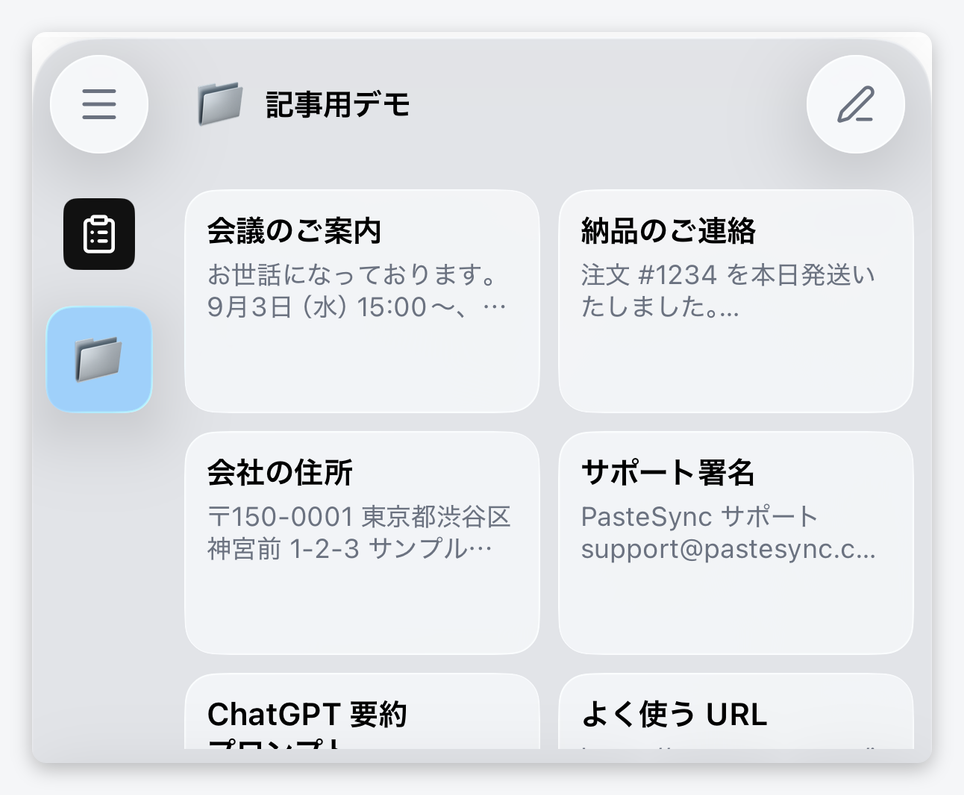Switch to the clipboard history tab
This screenshot has width=964, height=795.
pos(99,234)
